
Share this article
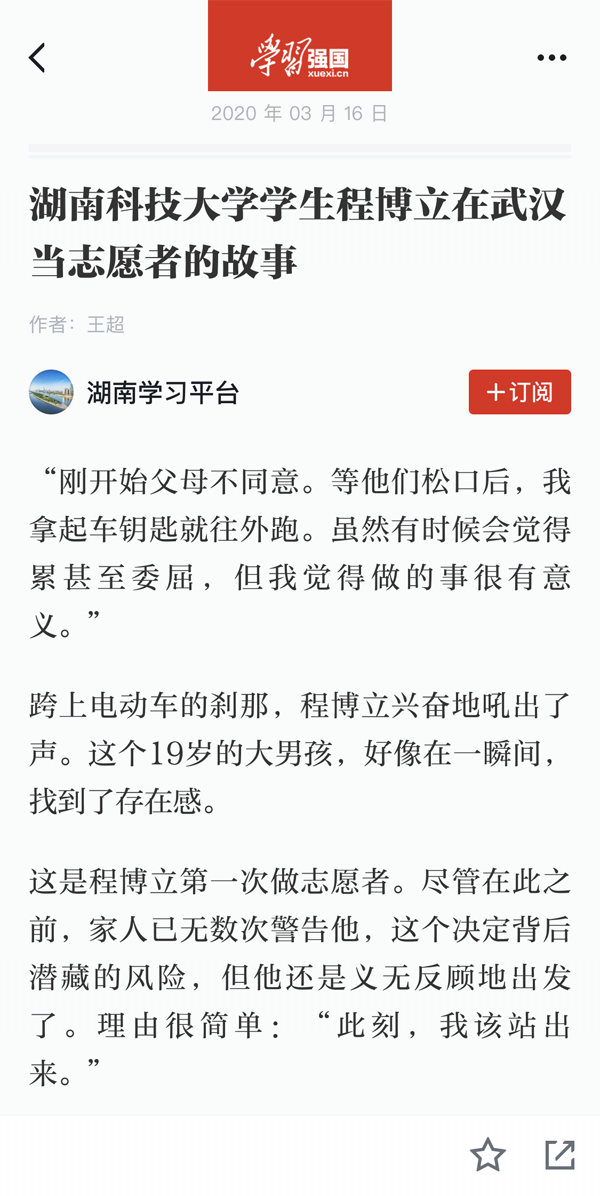[560, 1155]
